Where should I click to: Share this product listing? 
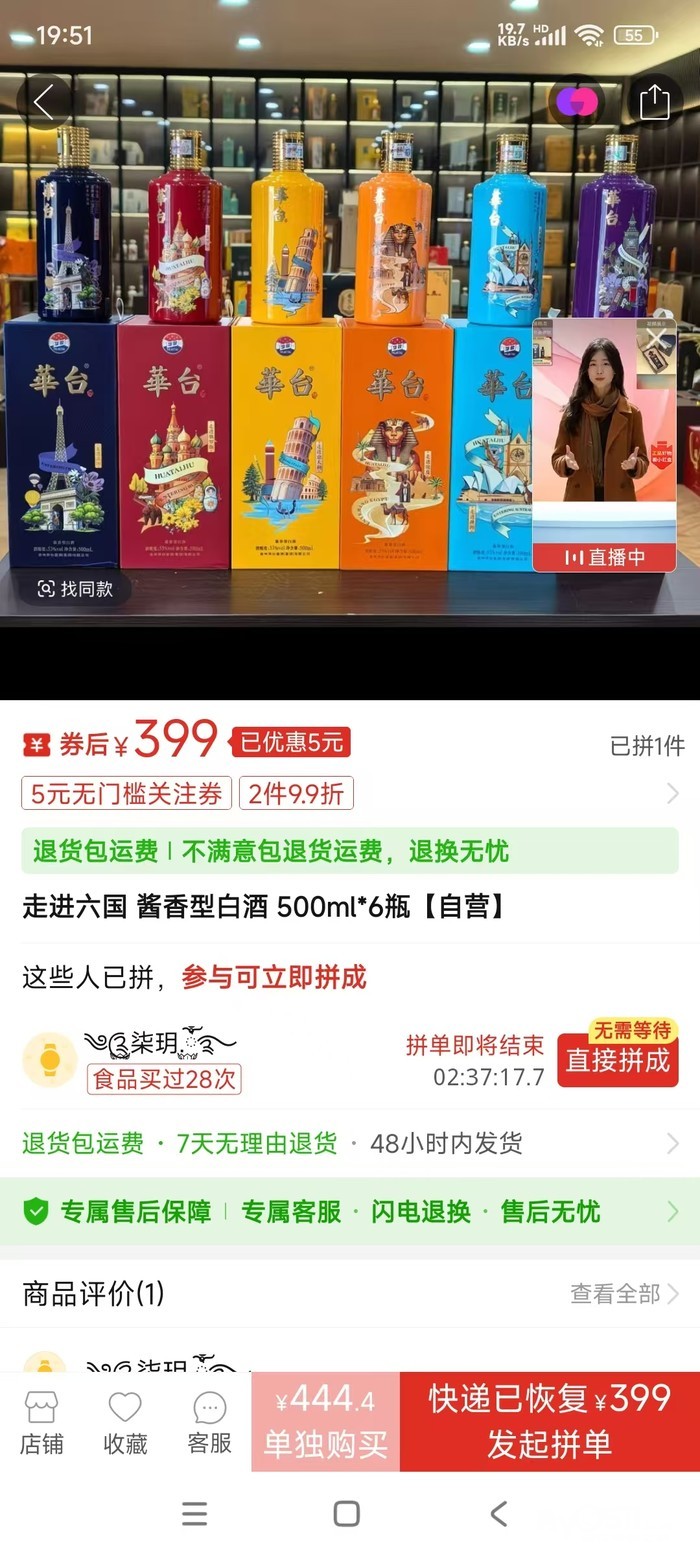(654, 102)
